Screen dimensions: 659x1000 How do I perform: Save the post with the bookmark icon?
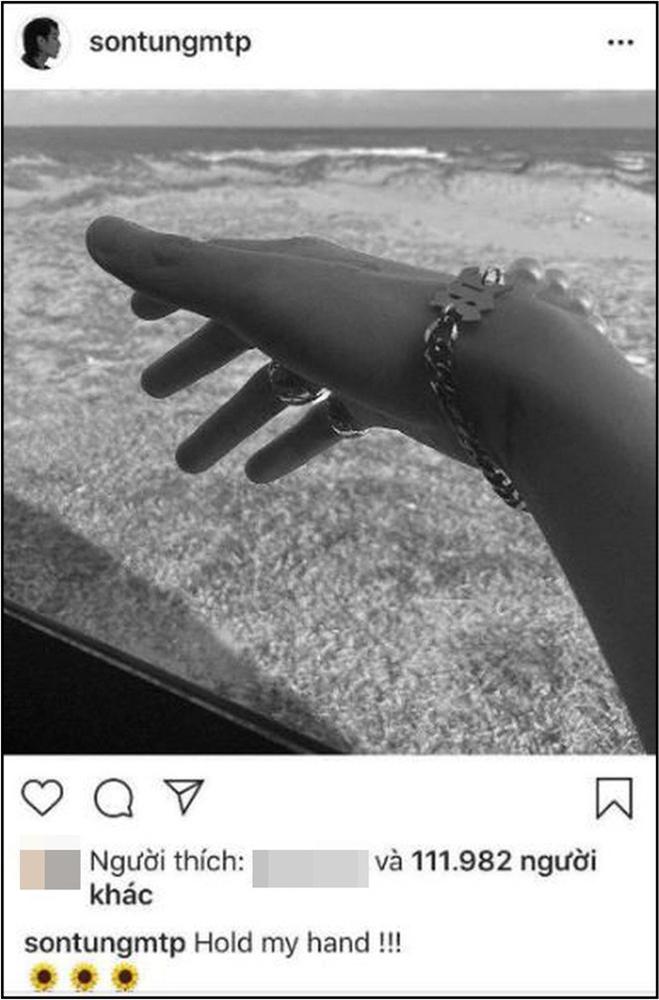pos(614,798)
